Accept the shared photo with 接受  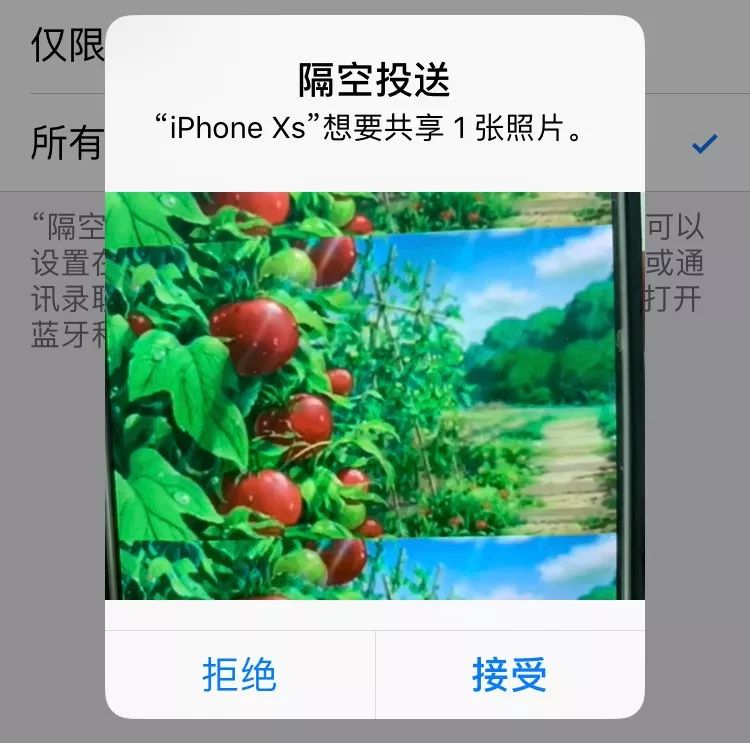pos(509,675)
